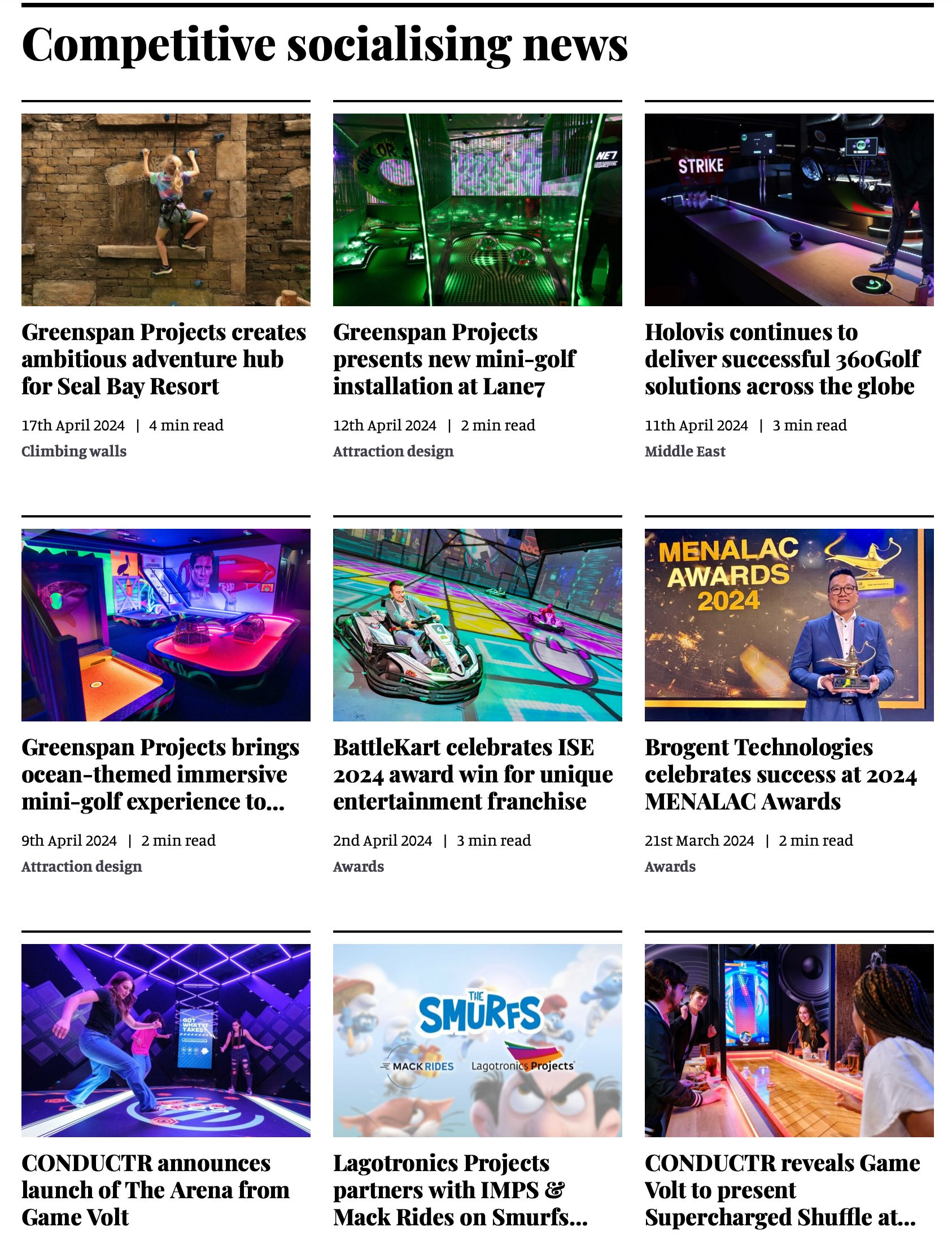Open the Smurfs Mack Rides image

[x=477, y=1040]
